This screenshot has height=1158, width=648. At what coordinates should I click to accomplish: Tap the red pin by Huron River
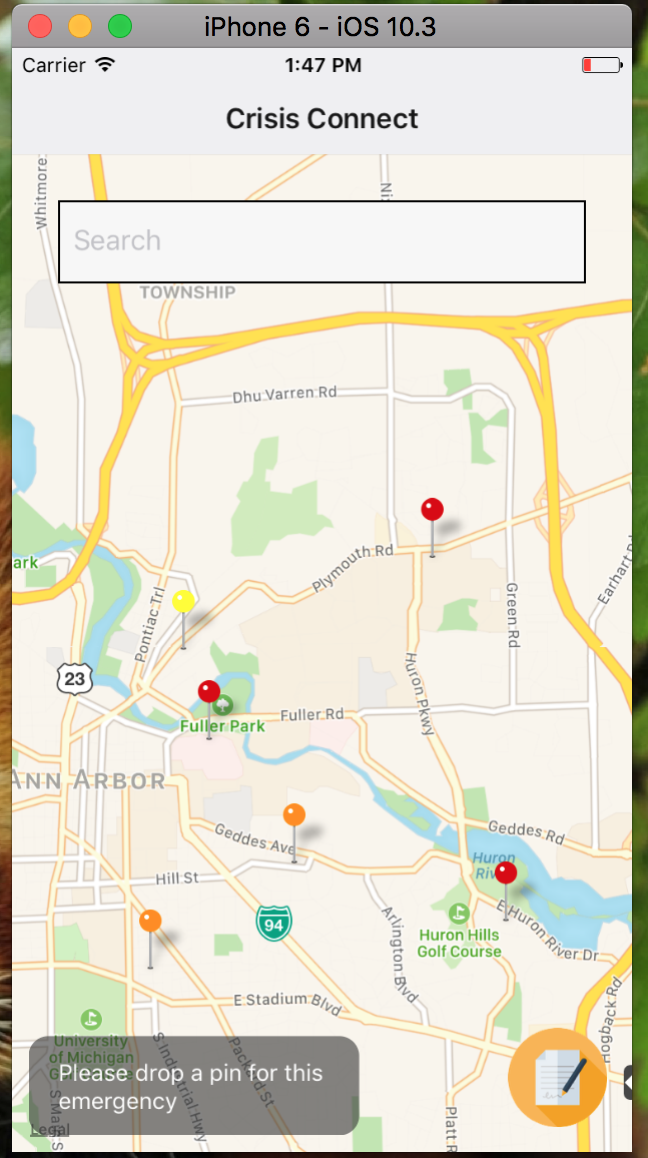[x=506, y=874]
